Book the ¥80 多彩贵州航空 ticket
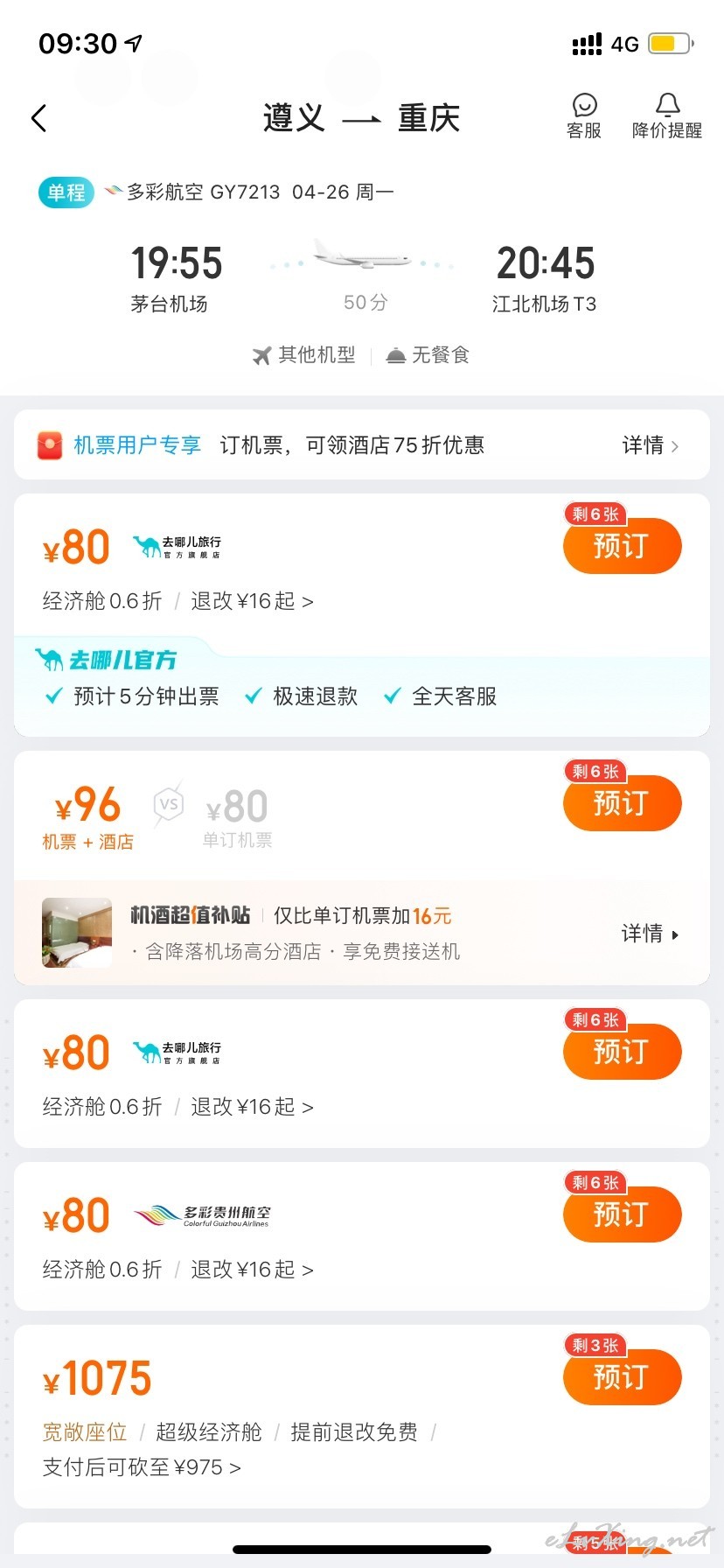Image resolution: width=724 pixels, height=1568 pixels. (x=622, y=1214)
